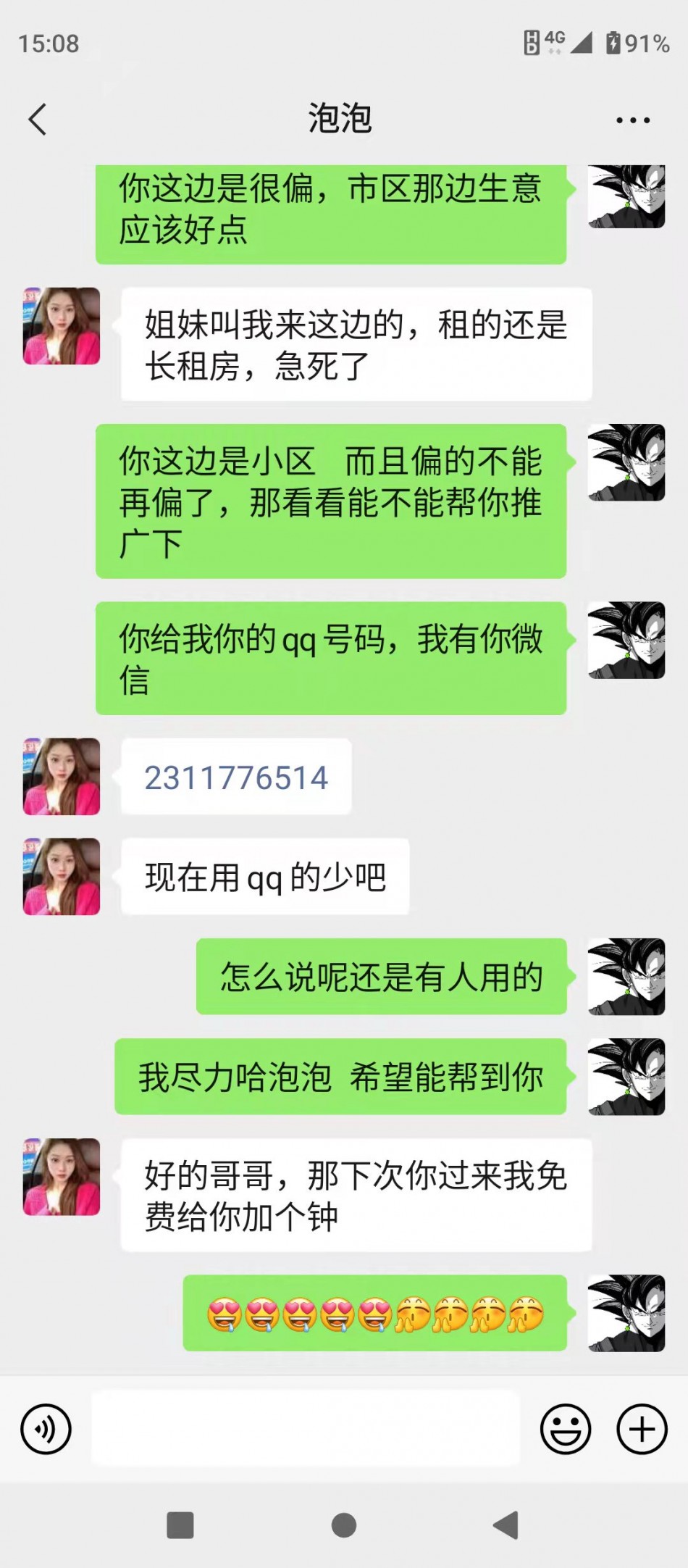Switch to voice message input
688x1568 pixels.
click(46, 1429)
